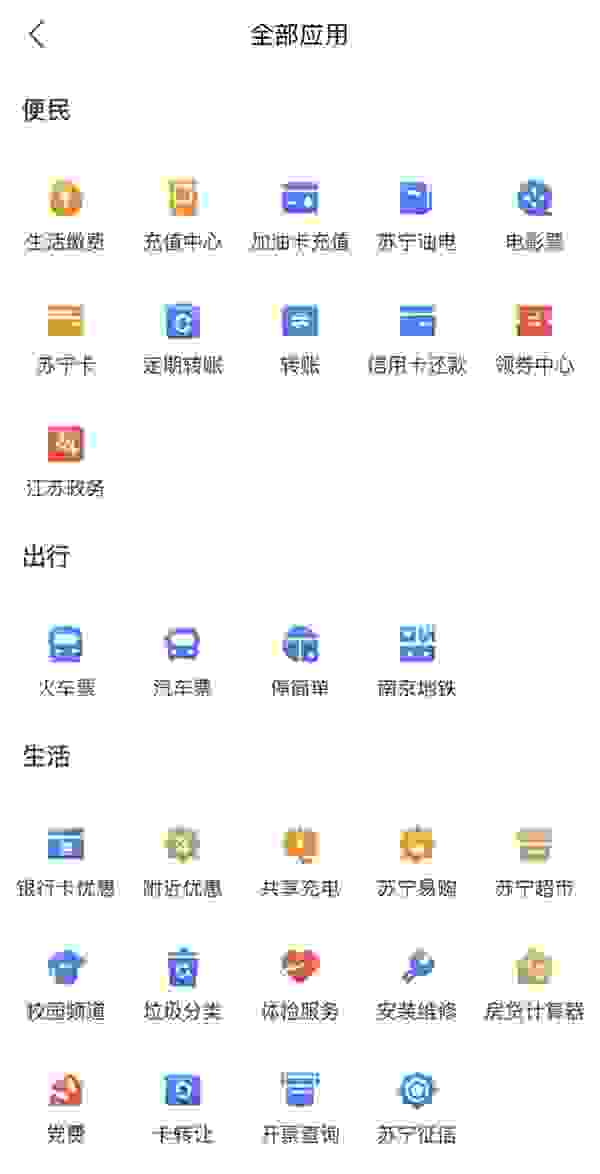The image size is (600, 1174).
Task: Open 火车票 booking
Action: (67, 661)
